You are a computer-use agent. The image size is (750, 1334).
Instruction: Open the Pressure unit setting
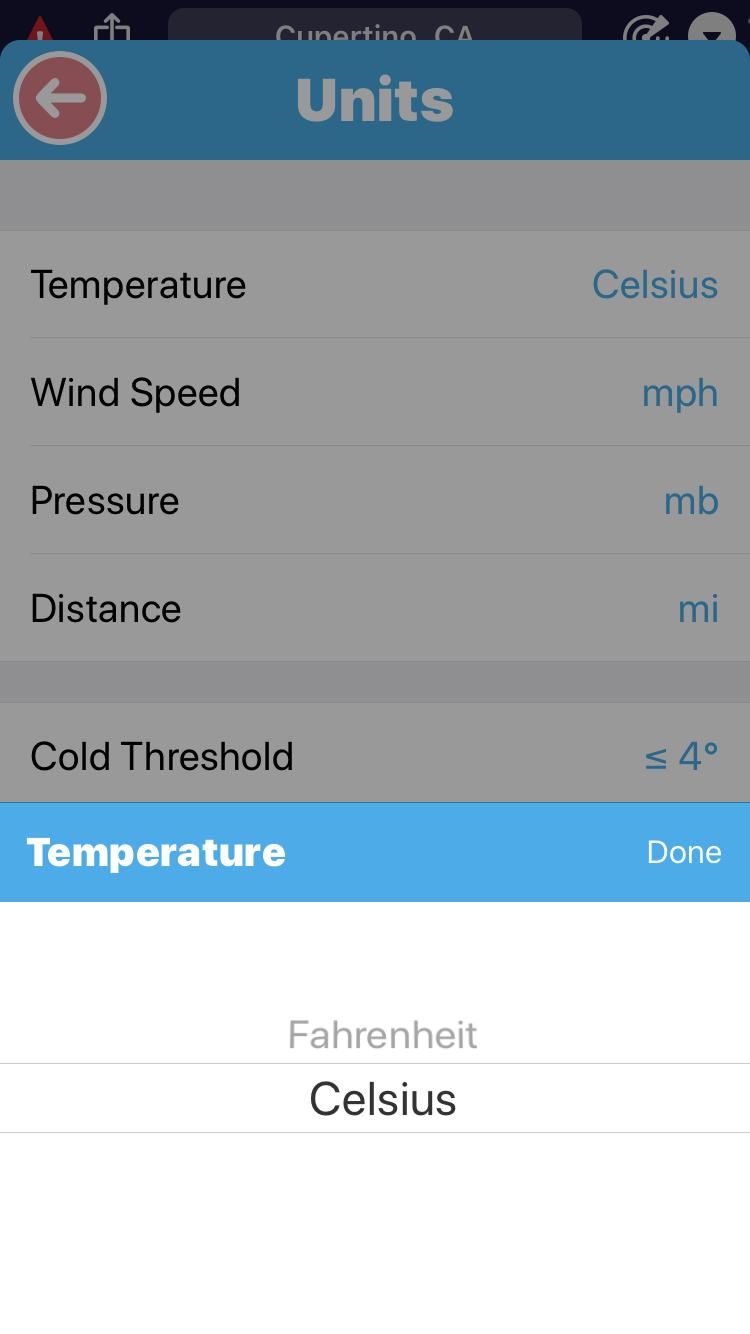coord(375,500)
